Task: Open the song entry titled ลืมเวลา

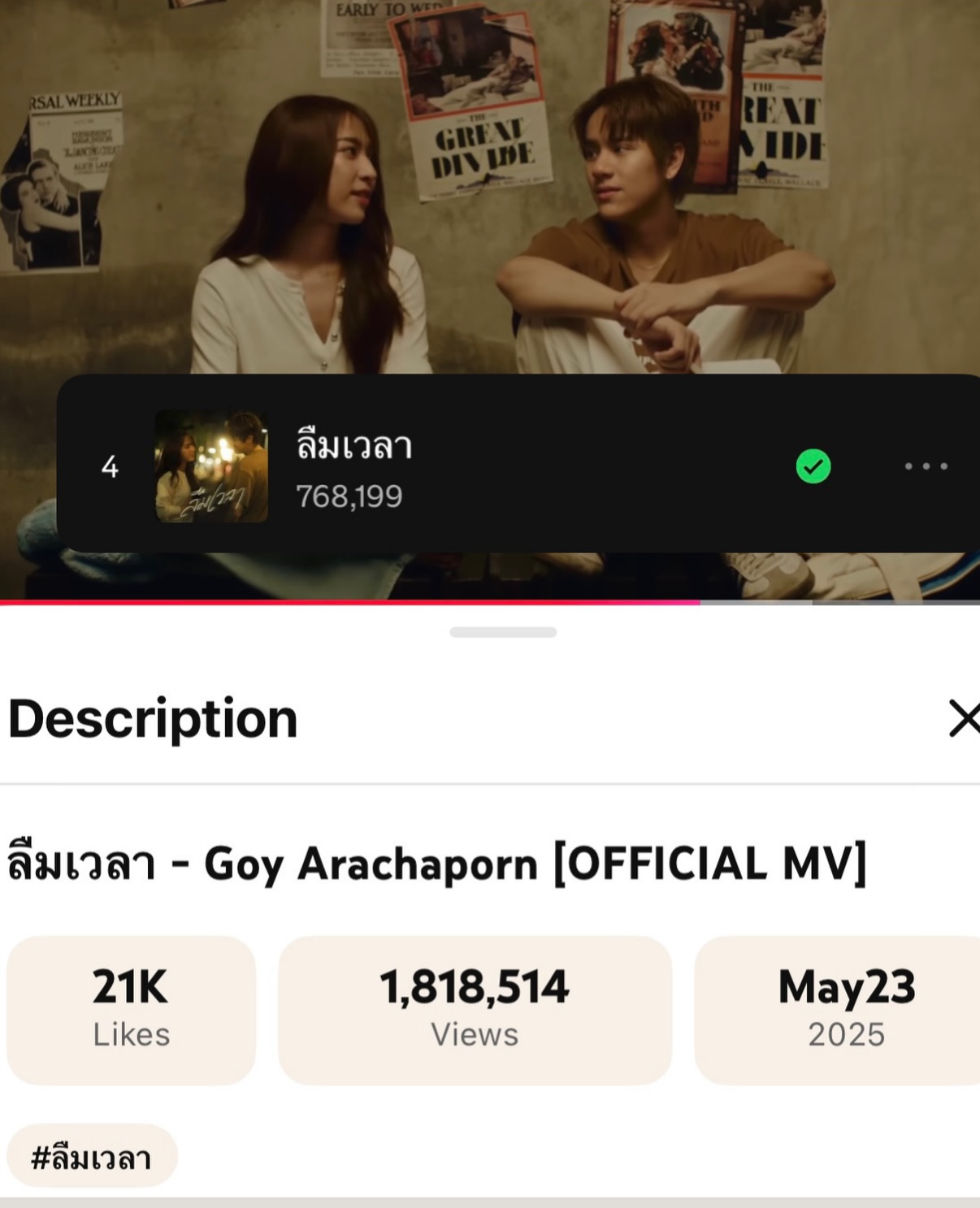Action: [353, 444]
